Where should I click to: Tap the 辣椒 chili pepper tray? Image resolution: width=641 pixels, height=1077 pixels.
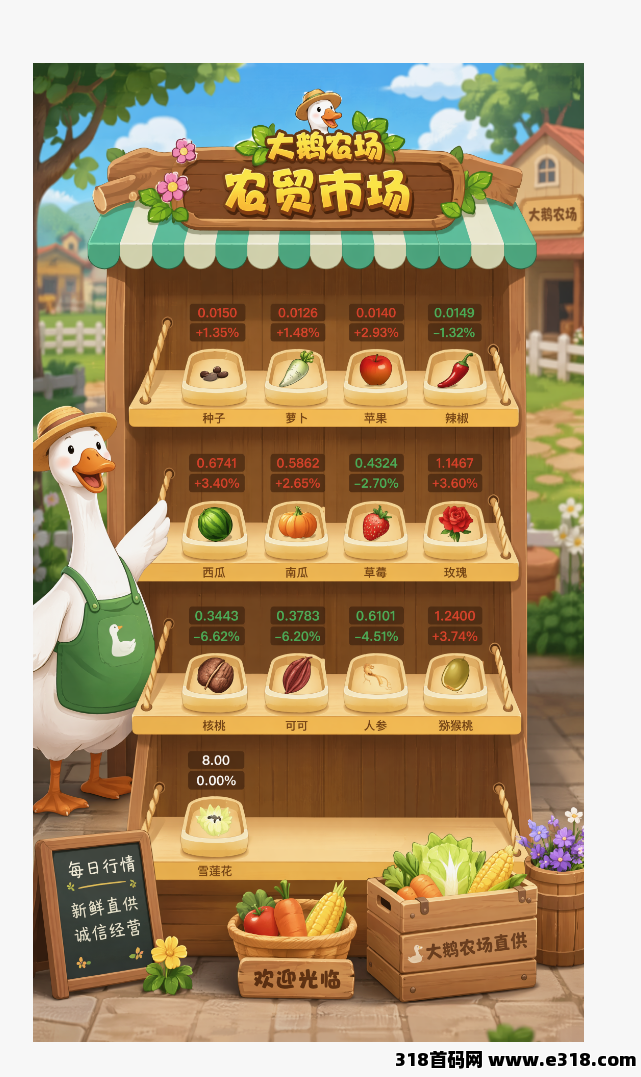click(x=455, y=376)
